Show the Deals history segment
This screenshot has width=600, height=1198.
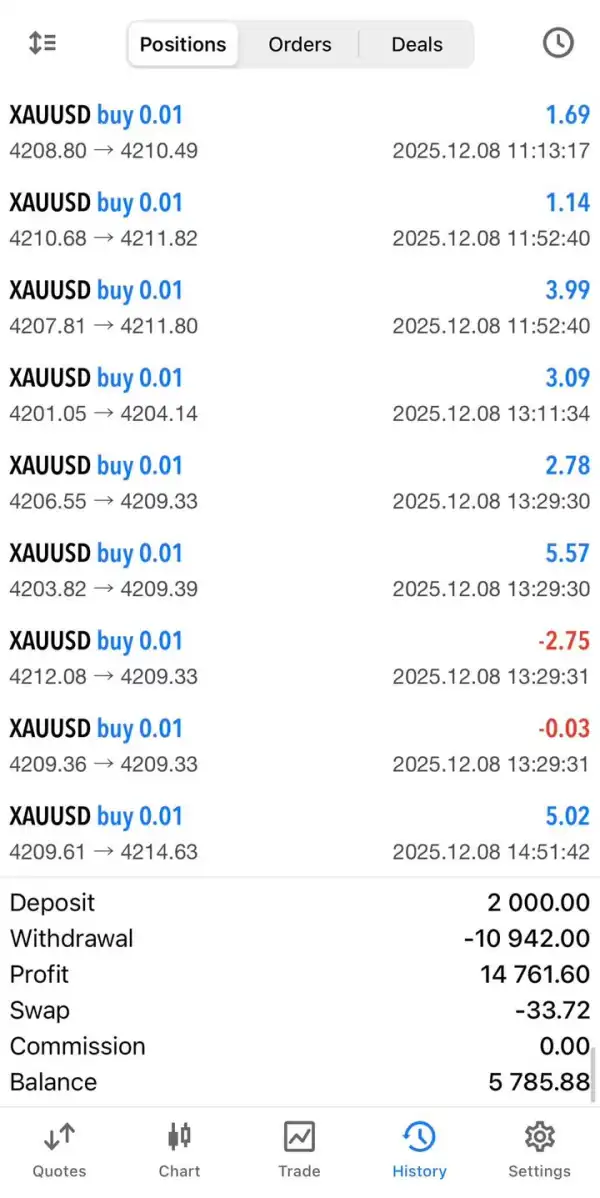pyautogui.click(x=416, y=45)
